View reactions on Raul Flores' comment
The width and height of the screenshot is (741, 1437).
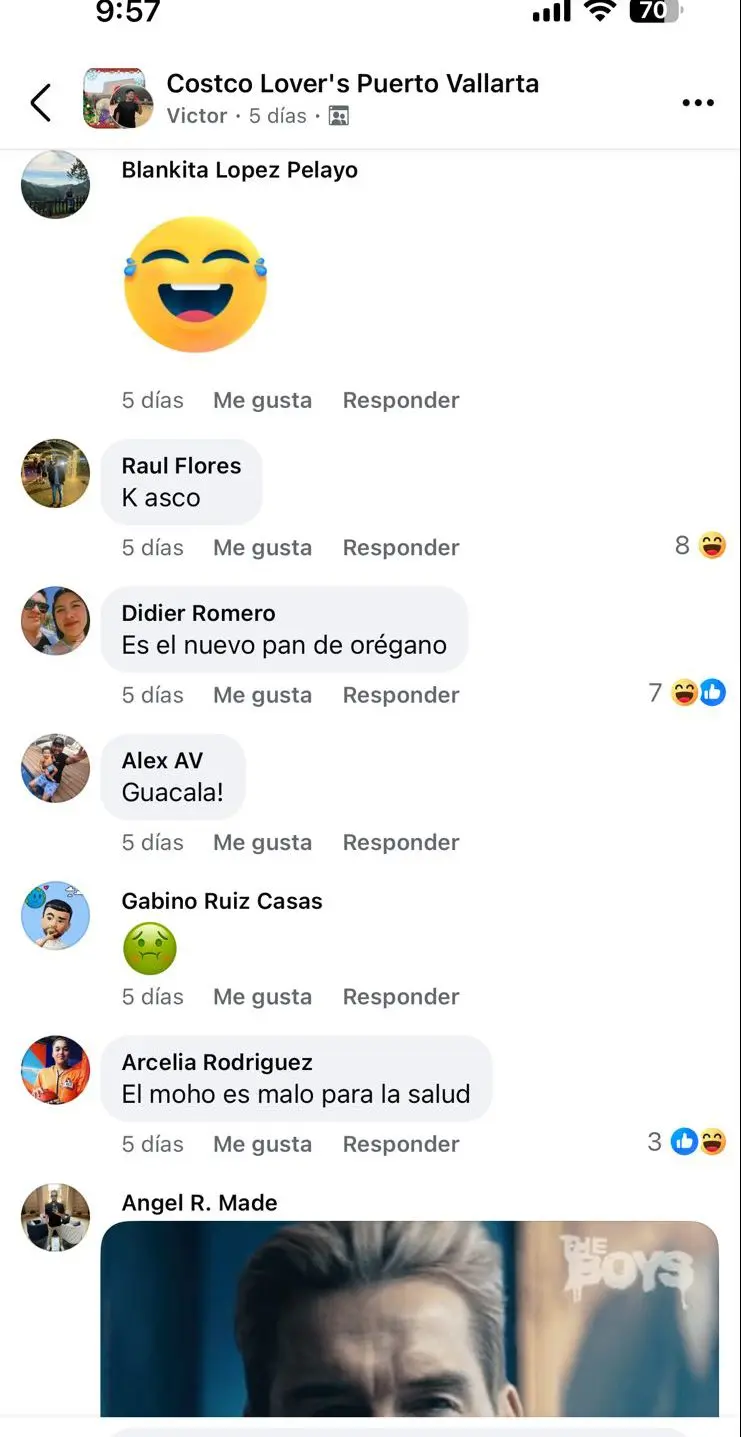pyautogui.click(x=700, y=545)
